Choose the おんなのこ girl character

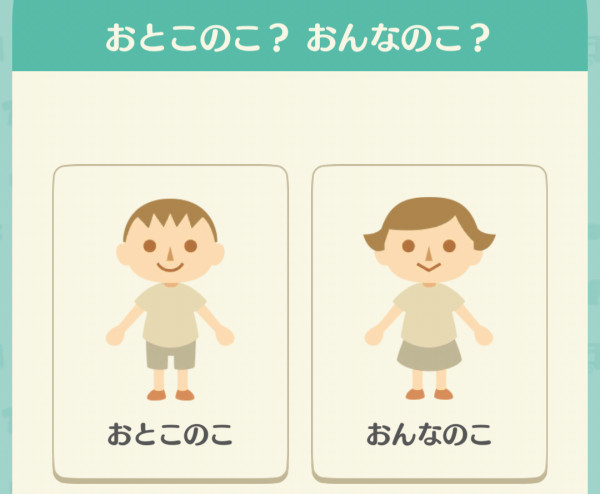pyautogui.click(x=429, y=320)
